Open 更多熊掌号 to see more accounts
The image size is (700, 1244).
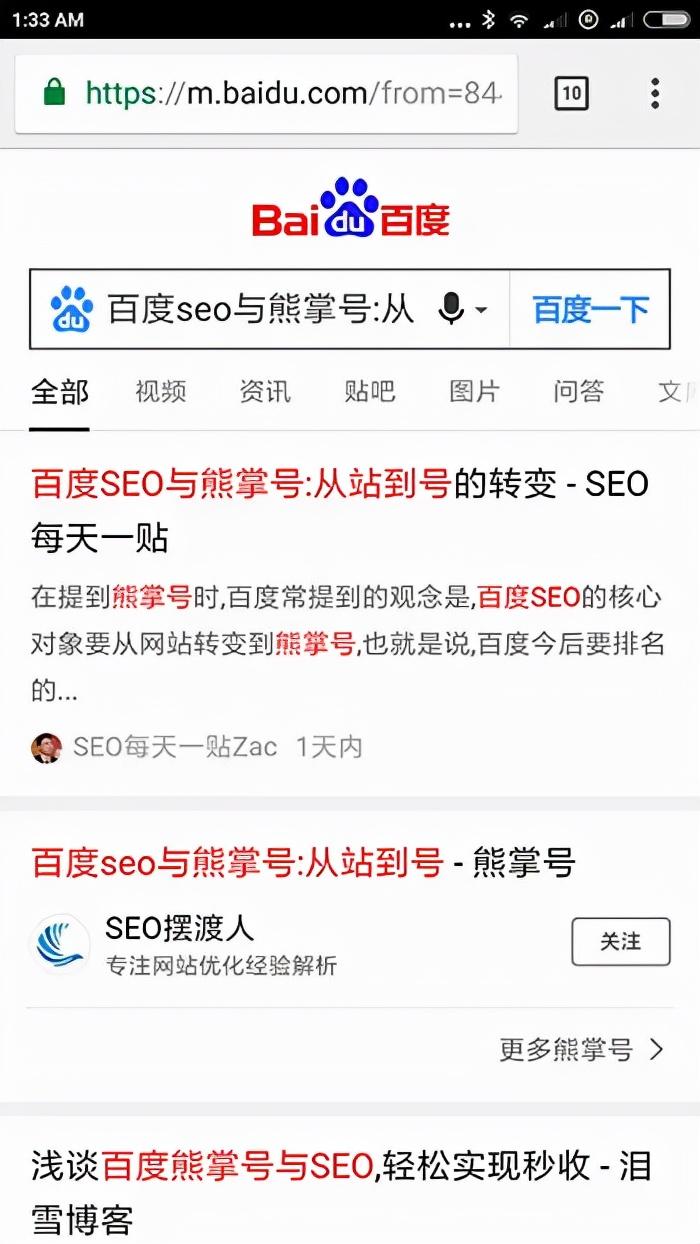coord(581,1049)
